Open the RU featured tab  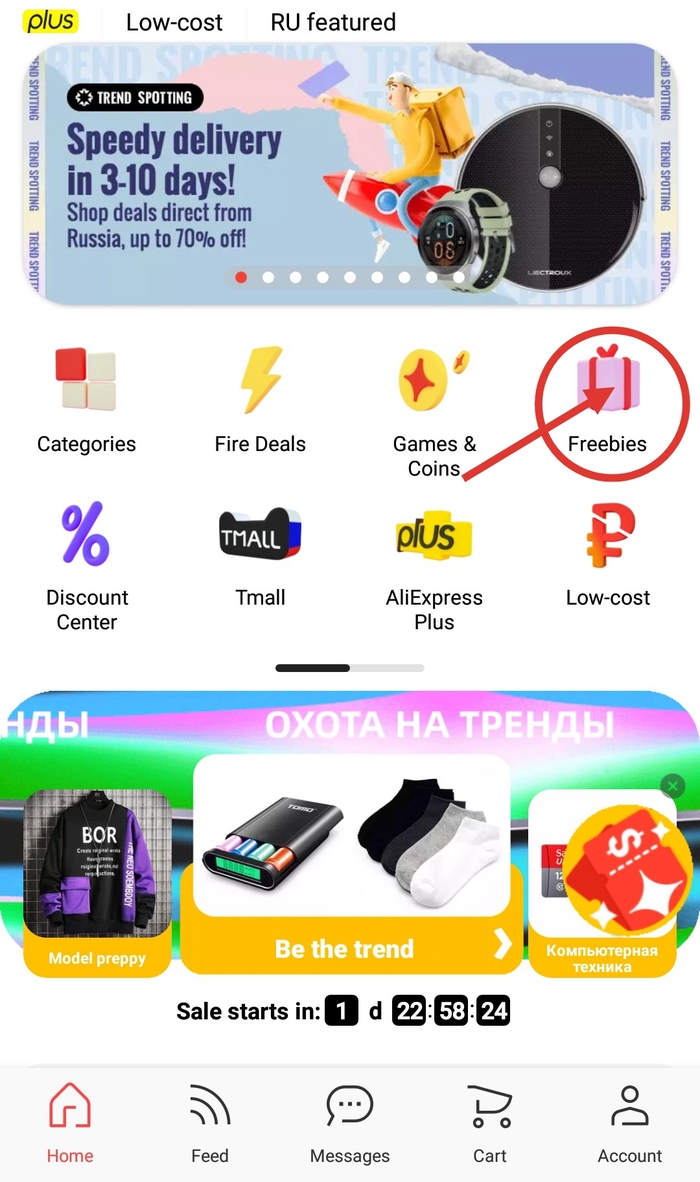click(x=333, y=22)
